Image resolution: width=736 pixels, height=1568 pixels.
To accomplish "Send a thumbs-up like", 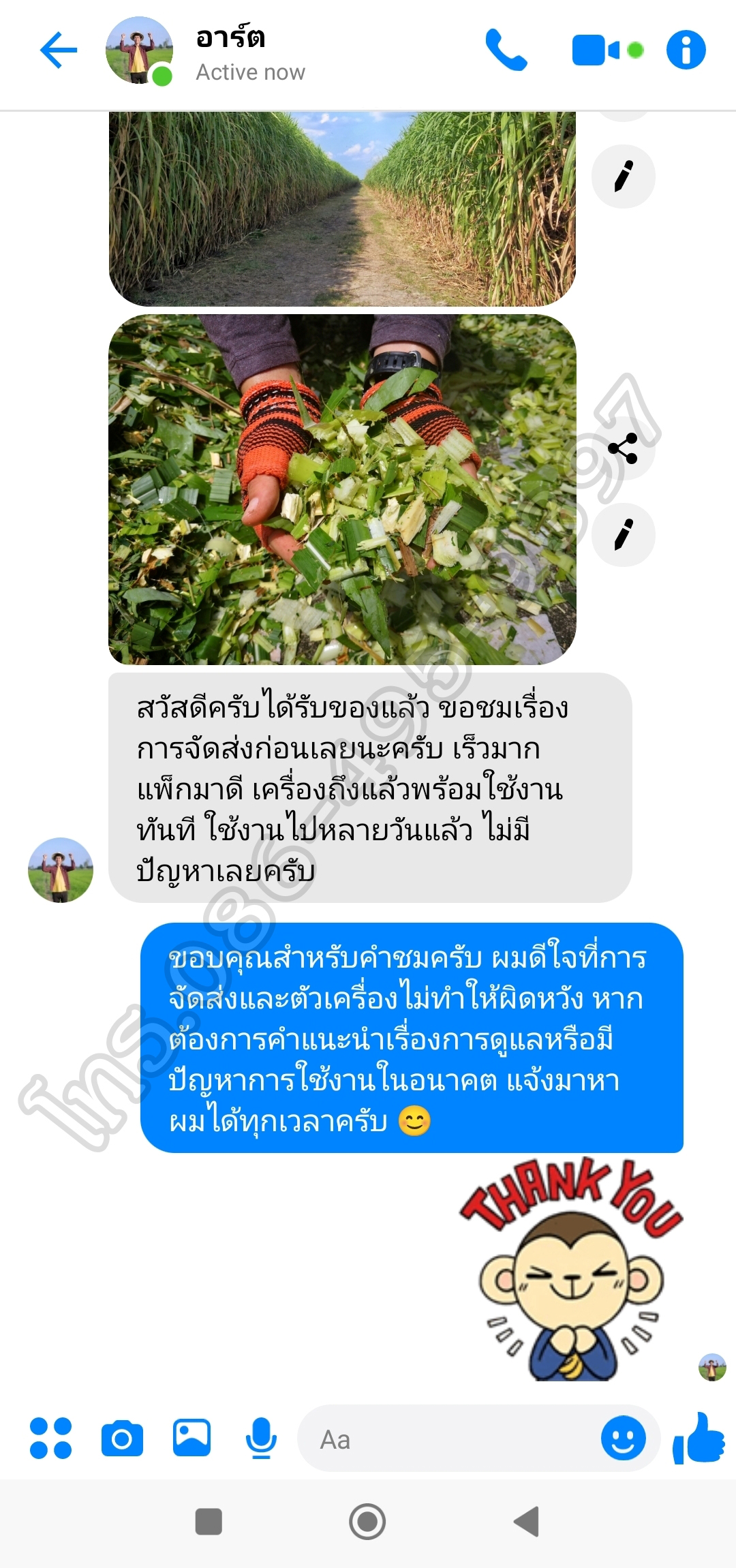I will click(699, 1438).
